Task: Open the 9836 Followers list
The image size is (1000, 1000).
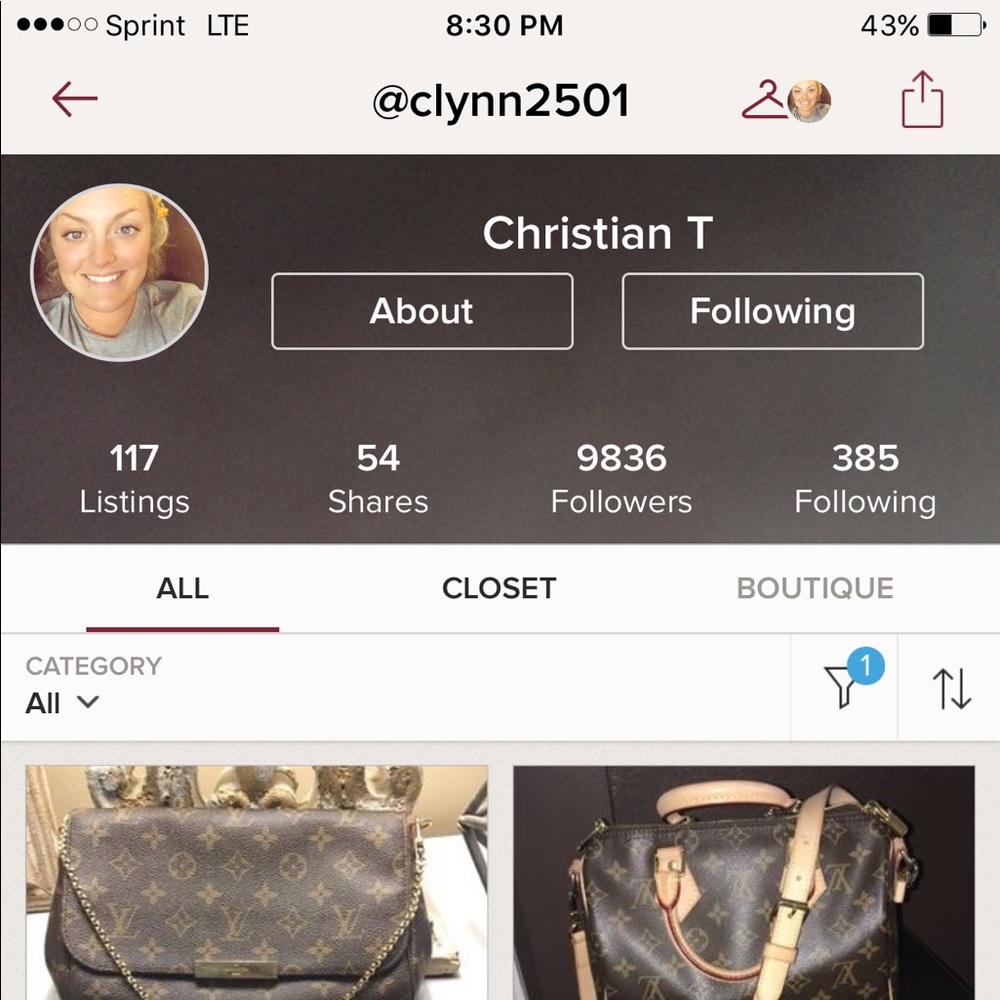Action: [621, 478]
